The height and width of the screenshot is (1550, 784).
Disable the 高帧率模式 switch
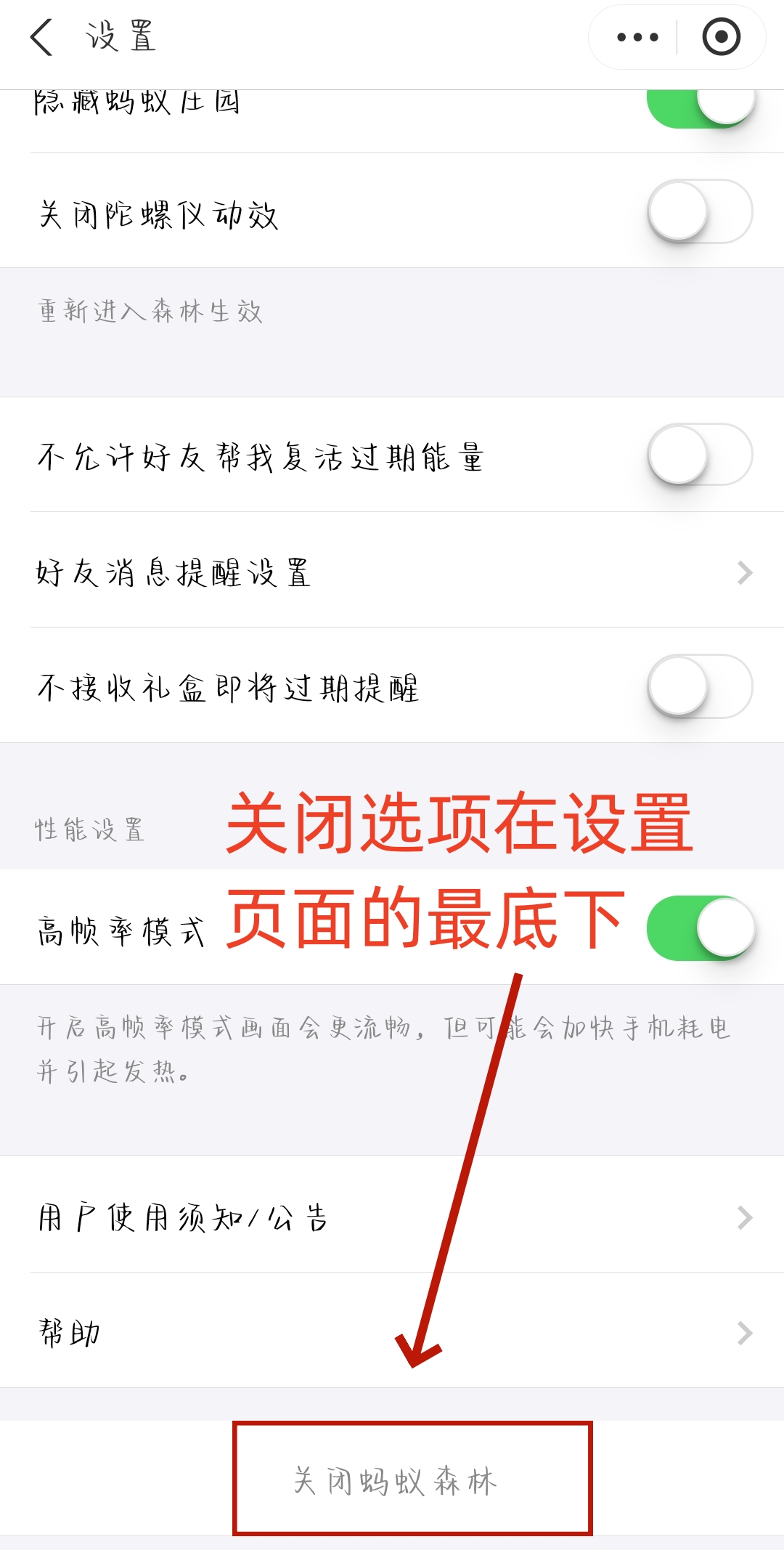[x=700, y=928]
